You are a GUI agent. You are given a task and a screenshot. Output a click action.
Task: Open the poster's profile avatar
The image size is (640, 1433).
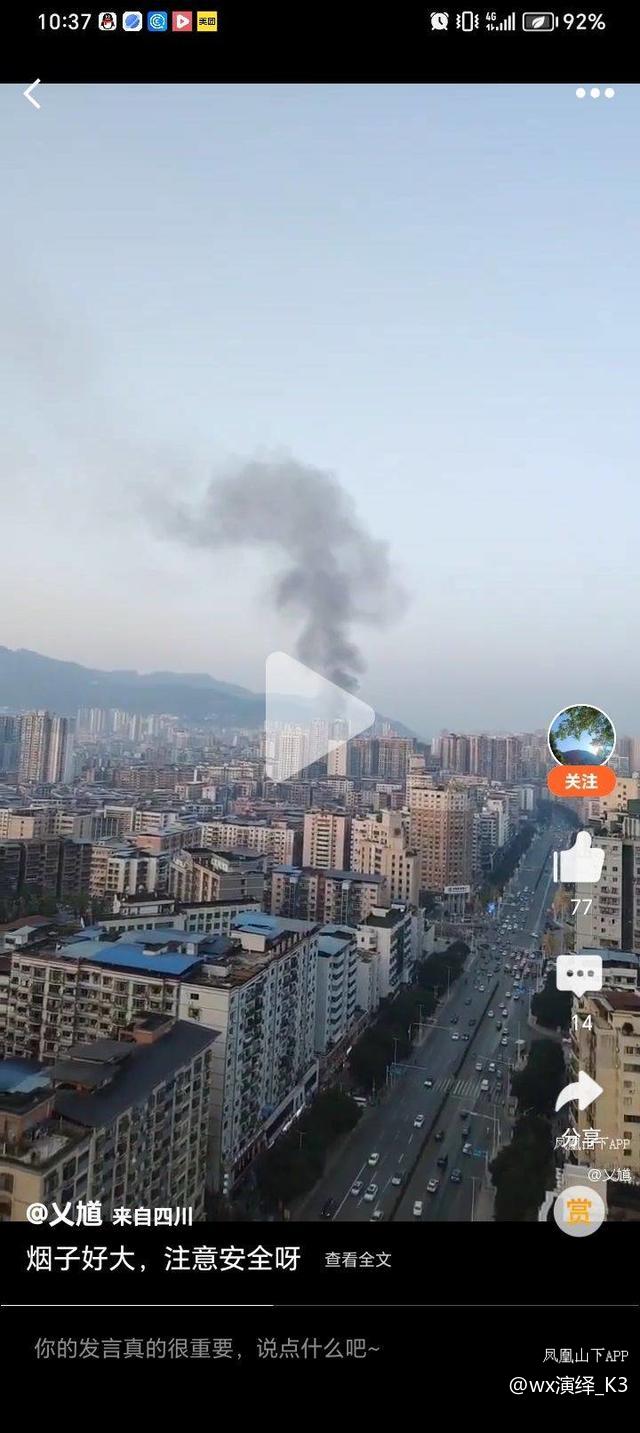pyautogui.click(x=581, y=737)
